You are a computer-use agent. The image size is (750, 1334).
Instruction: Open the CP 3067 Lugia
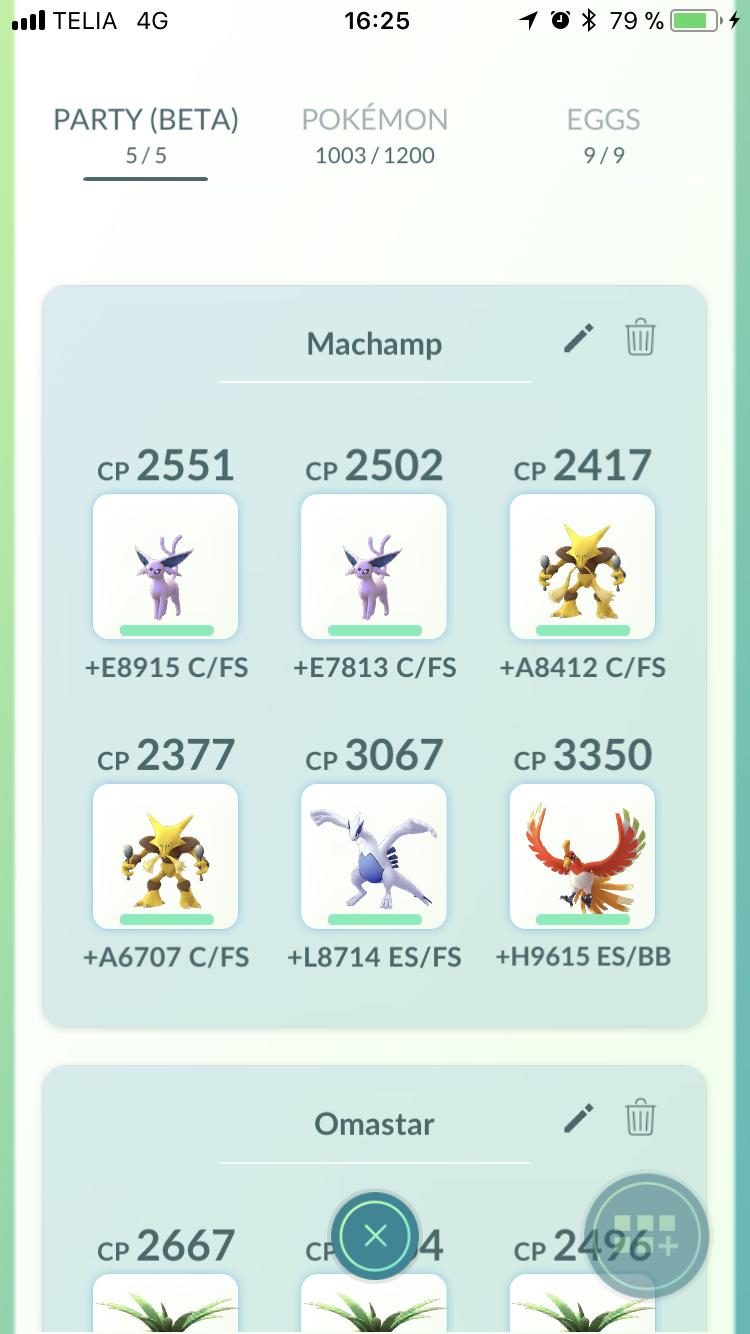[x=374, y=856]
